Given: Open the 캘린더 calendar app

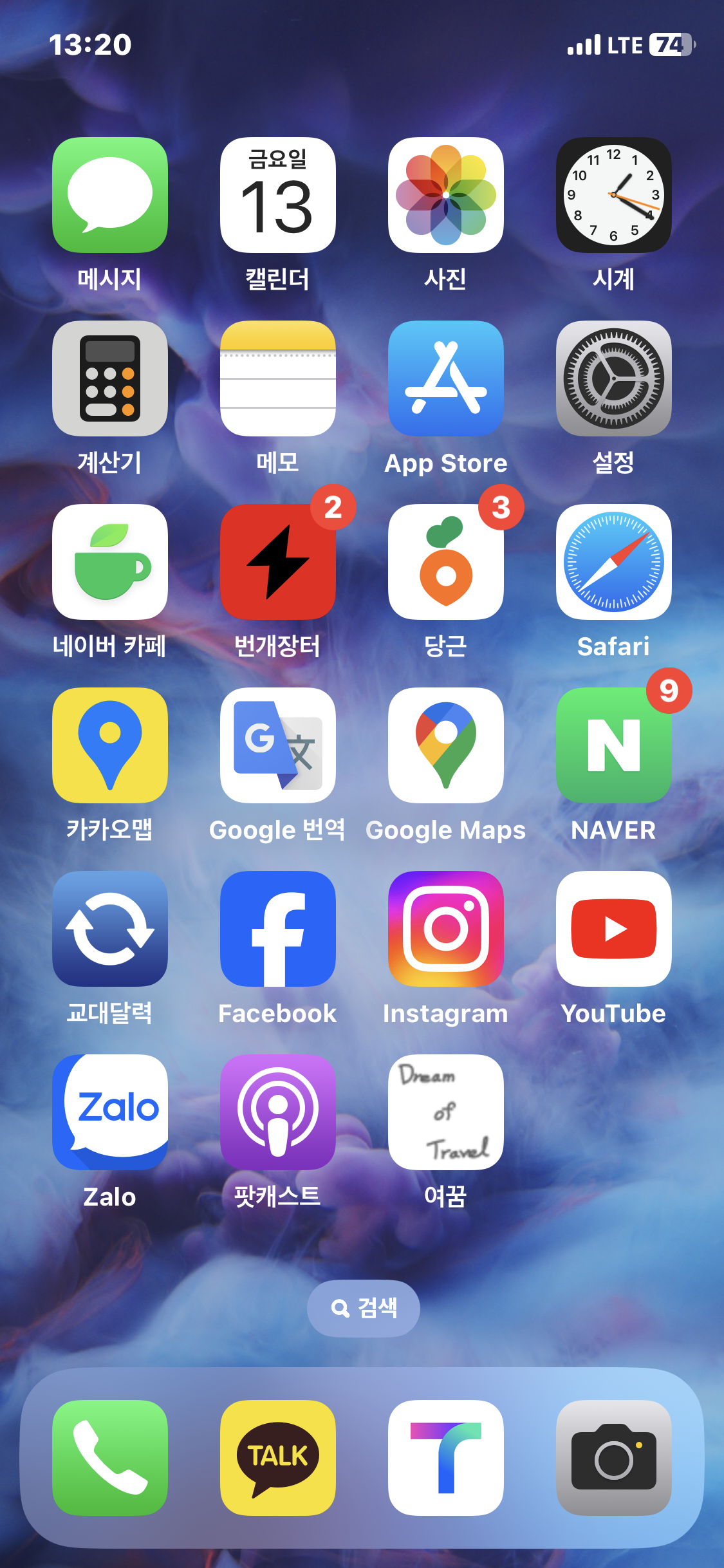Looking at the screenshot, I should pyautogui.click(x=278, y=195).
